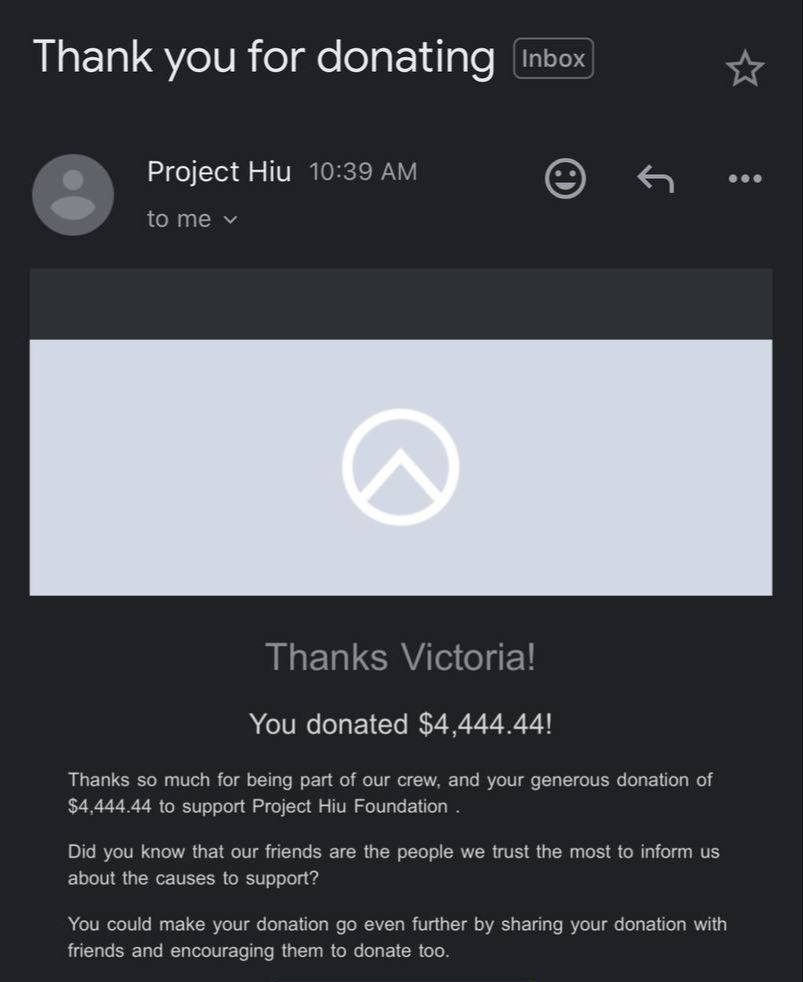Open the message overflow menu
The height and width of the screenshot is (982, 803).
745,178
